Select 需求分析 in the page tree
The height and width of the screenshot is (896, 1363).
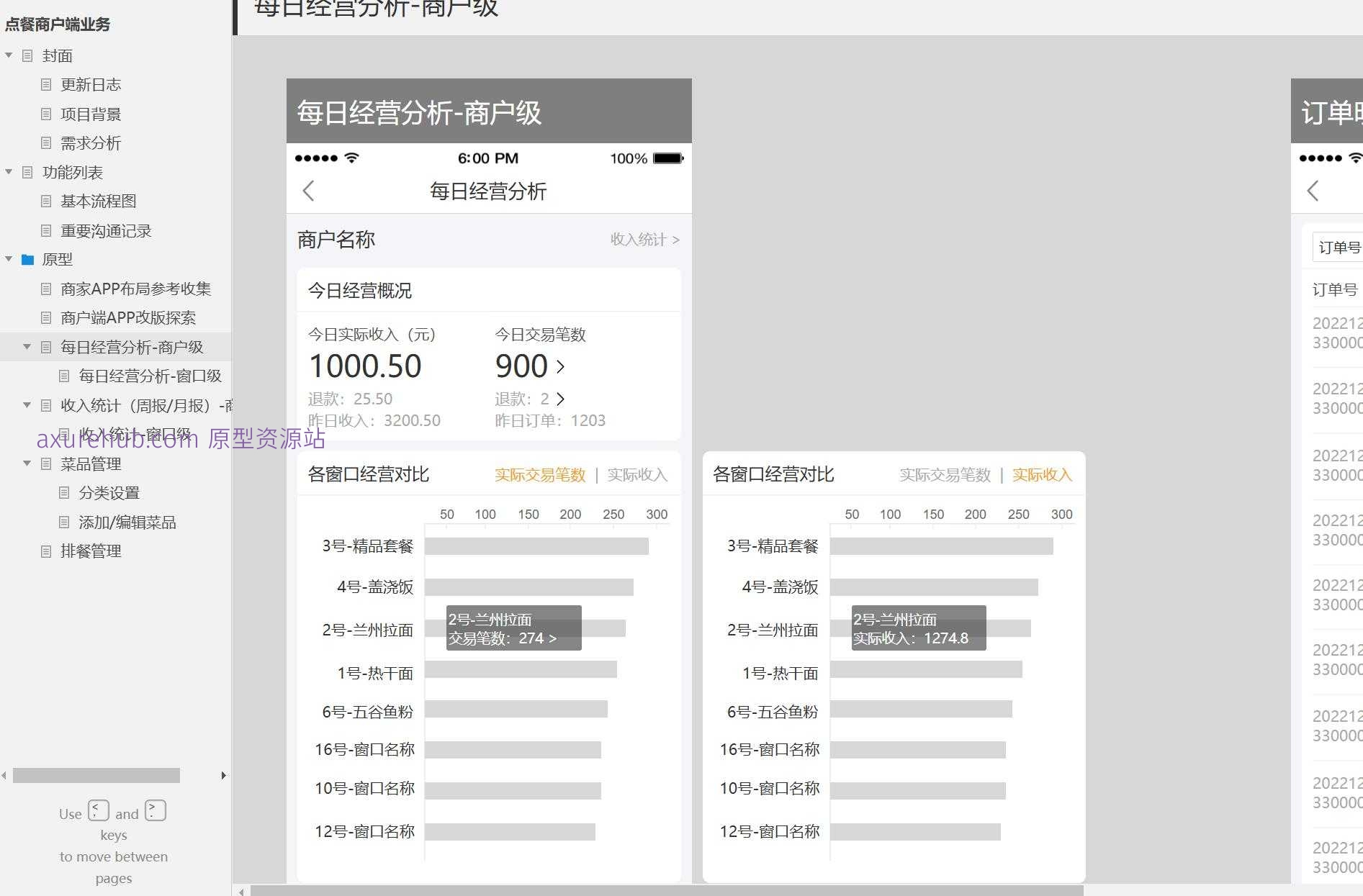(x=90, y=143)
